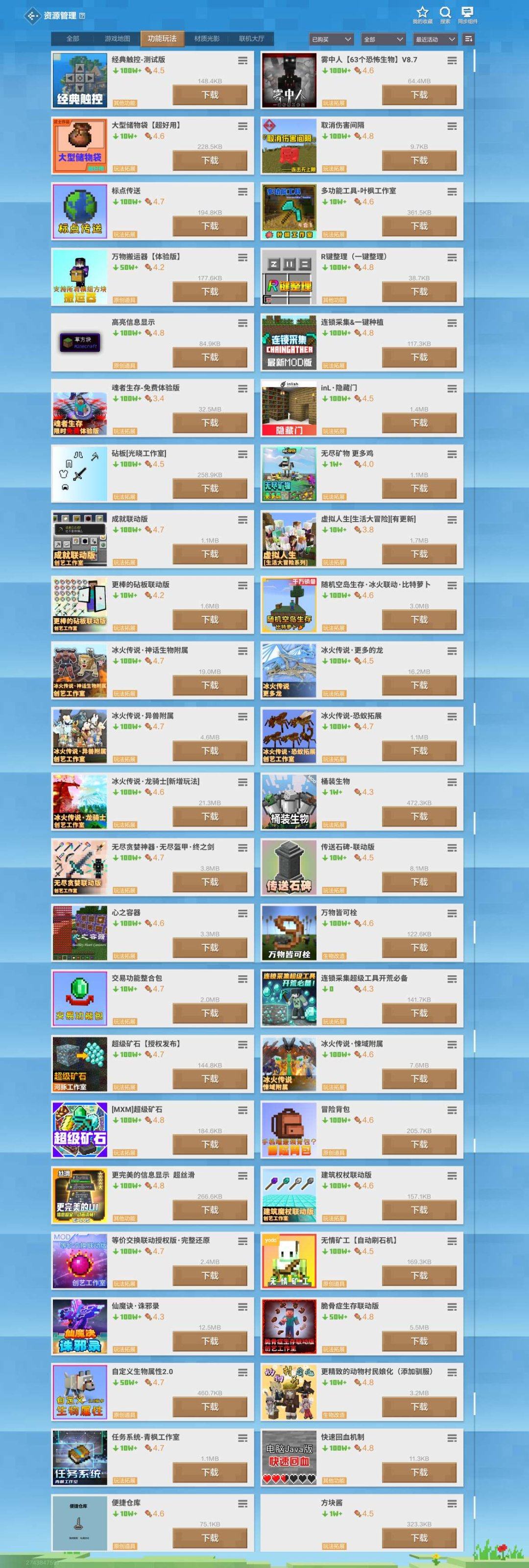Image resolution: width=529 pixels, height=1568 pixels.
Task: Expand the 已购买 dropdown
Action: [x=331, y=39]
